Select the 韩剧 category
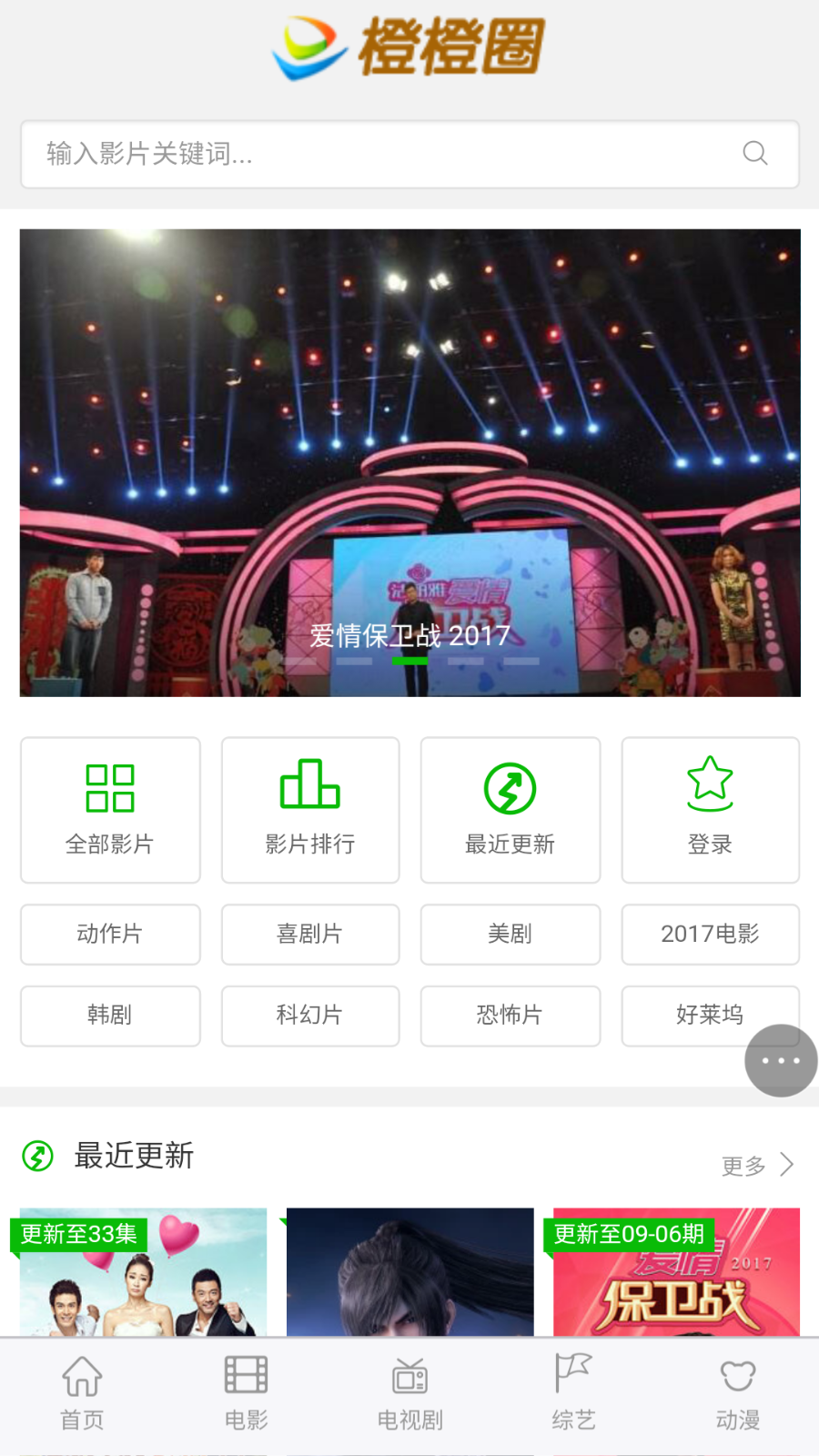This screenshot has height=1456, width=819. 109,1016
